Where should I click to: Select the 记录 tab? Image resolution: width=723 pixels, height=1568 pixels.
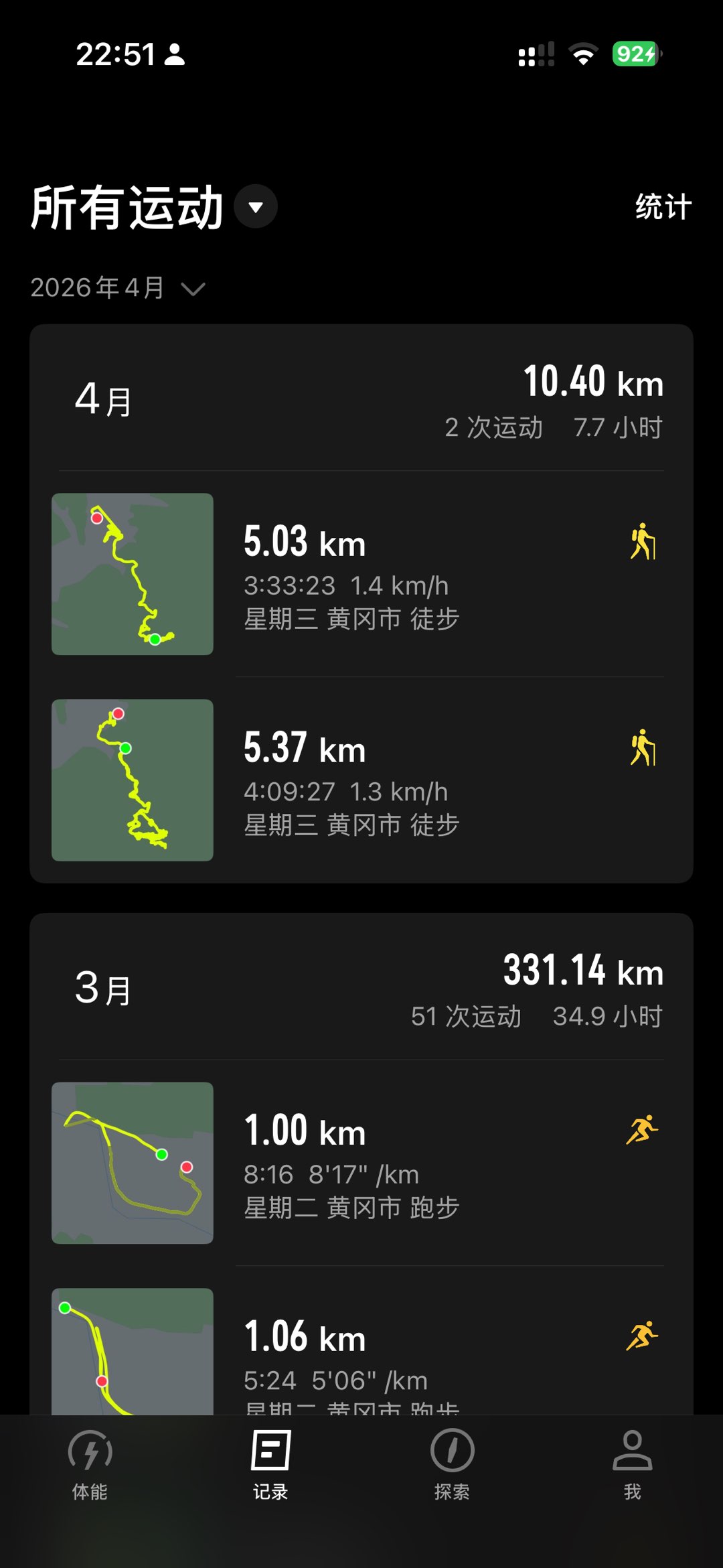pos(270,1464)
